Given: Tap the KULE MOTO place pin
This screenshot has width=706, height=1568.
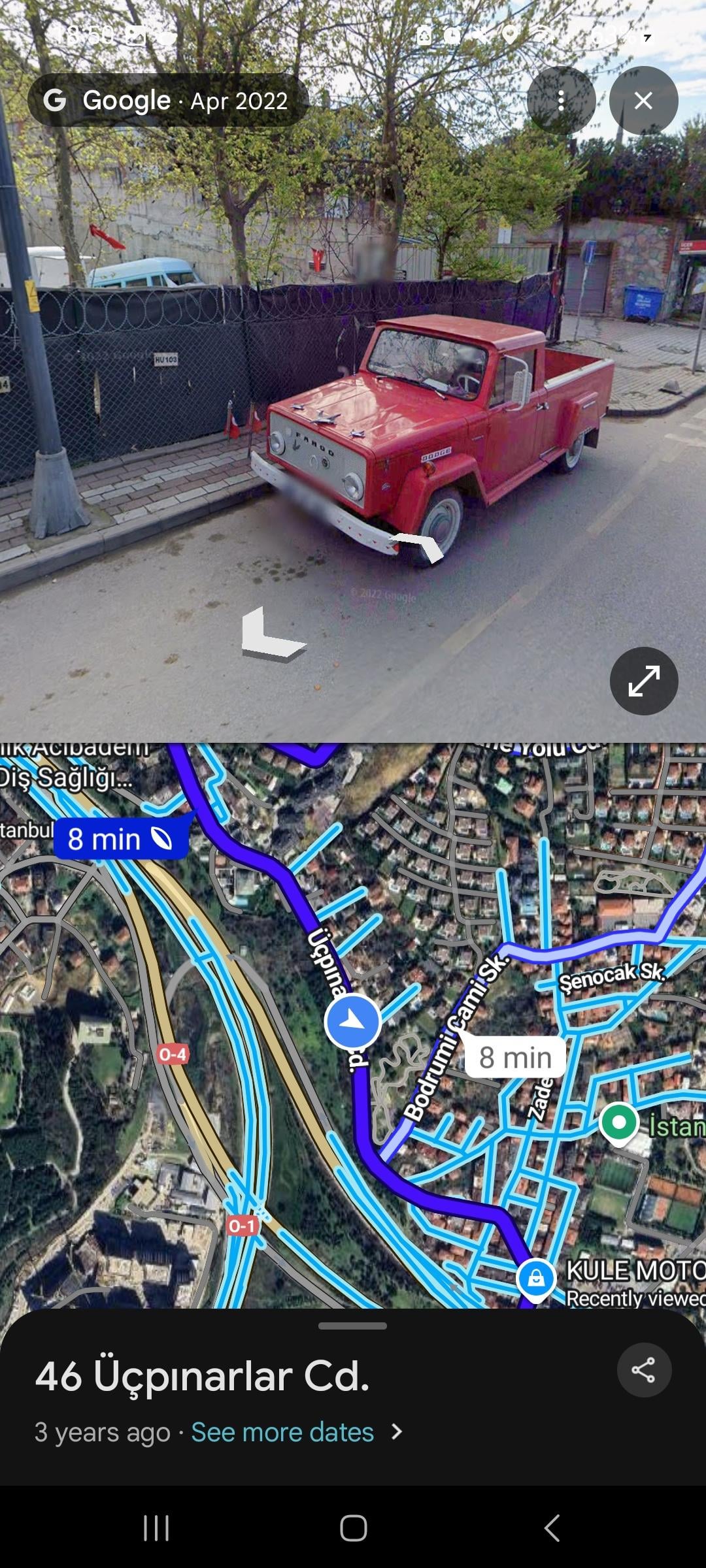Looking at the screenshot, I should (x=536, y=1276).
